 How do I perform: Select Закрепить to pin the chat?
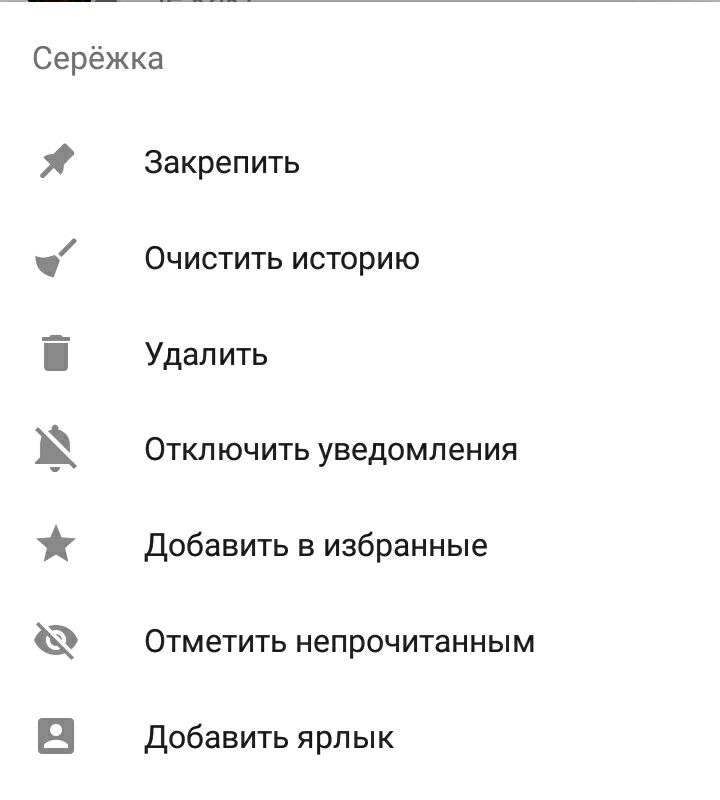[x=222, y=163]
